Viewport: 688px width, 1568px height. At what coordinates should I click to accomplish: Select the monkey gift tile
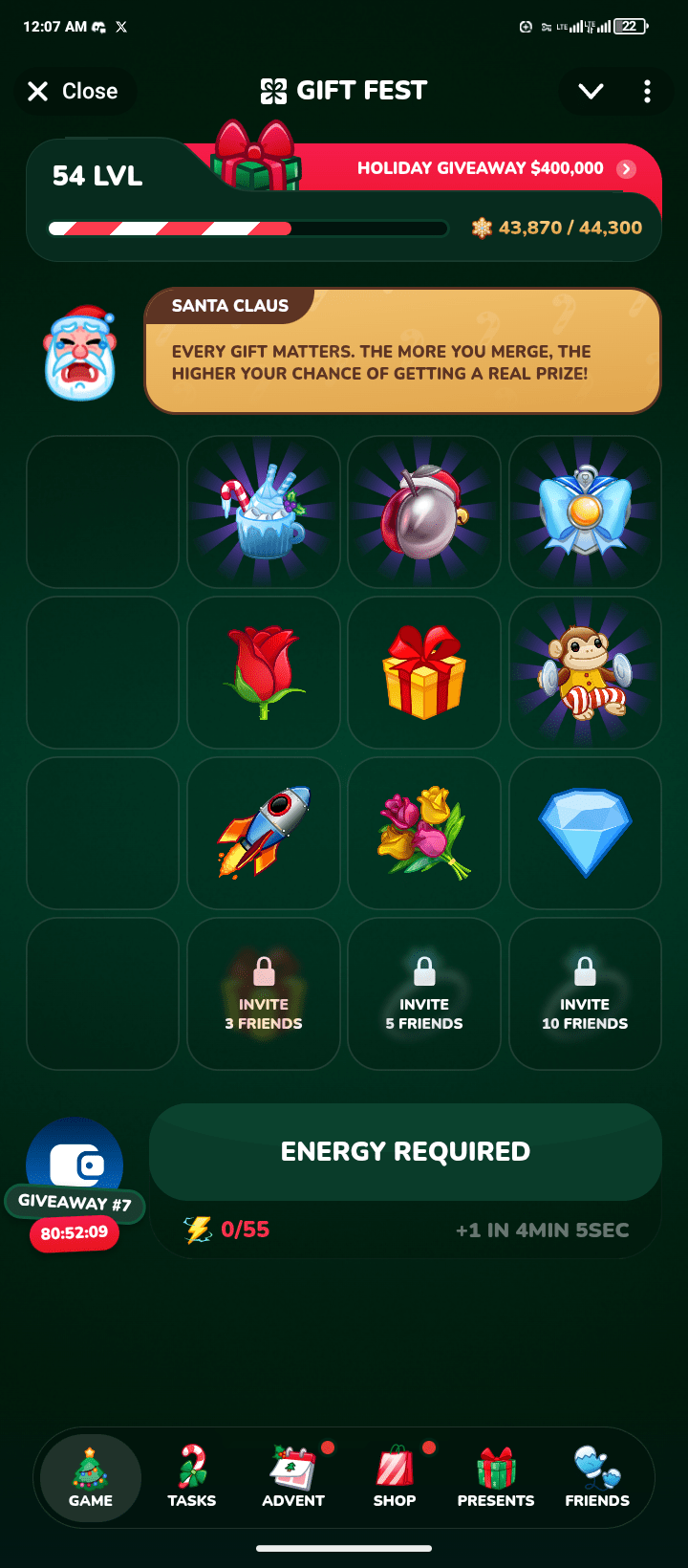pyautogui.click(x=585, y=672)
